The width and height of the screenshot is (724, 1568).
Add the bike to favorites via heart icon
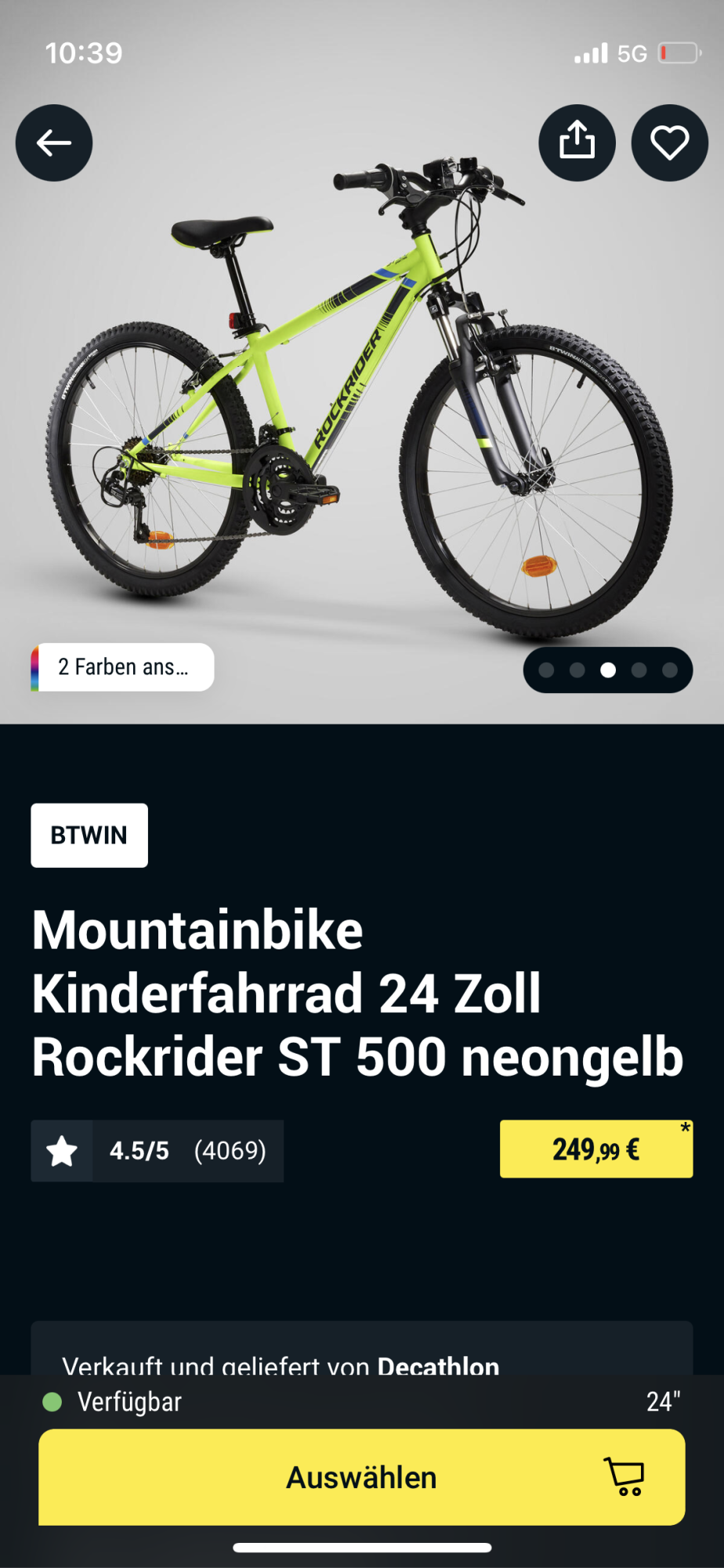pyautogui.click(x=669, y=142)
